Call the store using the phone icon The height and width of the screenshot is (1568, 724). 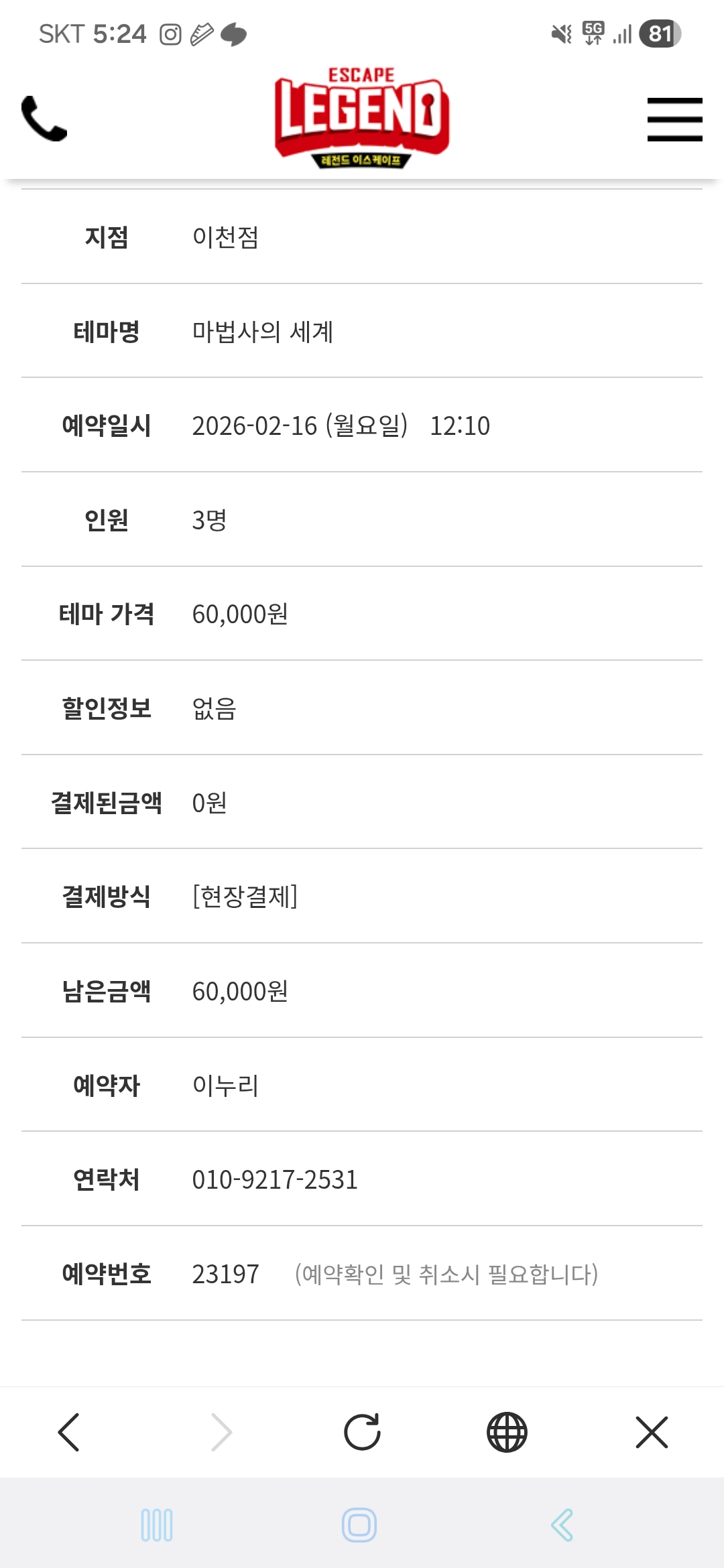click(x=44, y=119)
